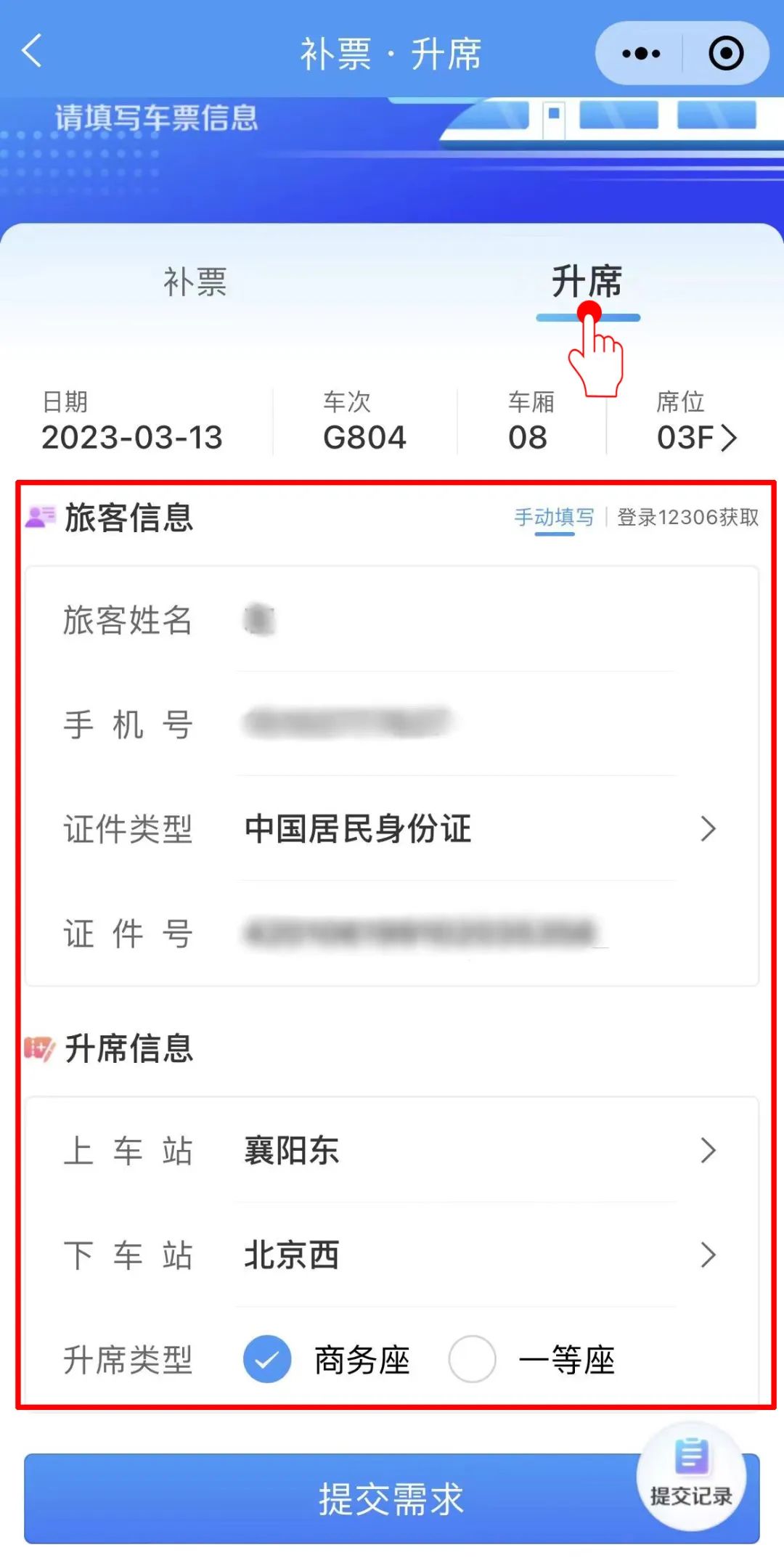Open the 证件类型 picker

coord(479,828)
